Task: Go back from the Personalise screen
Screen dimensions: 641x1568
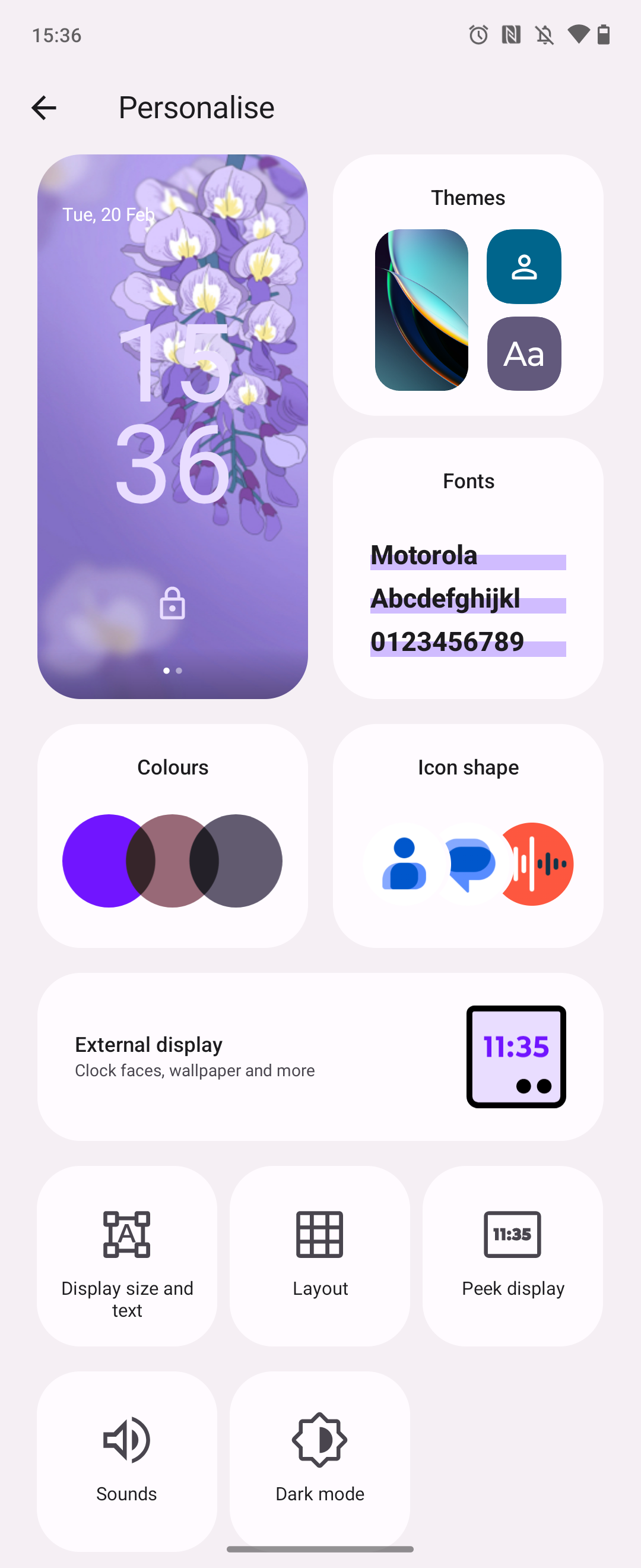Action: (44, 108)
